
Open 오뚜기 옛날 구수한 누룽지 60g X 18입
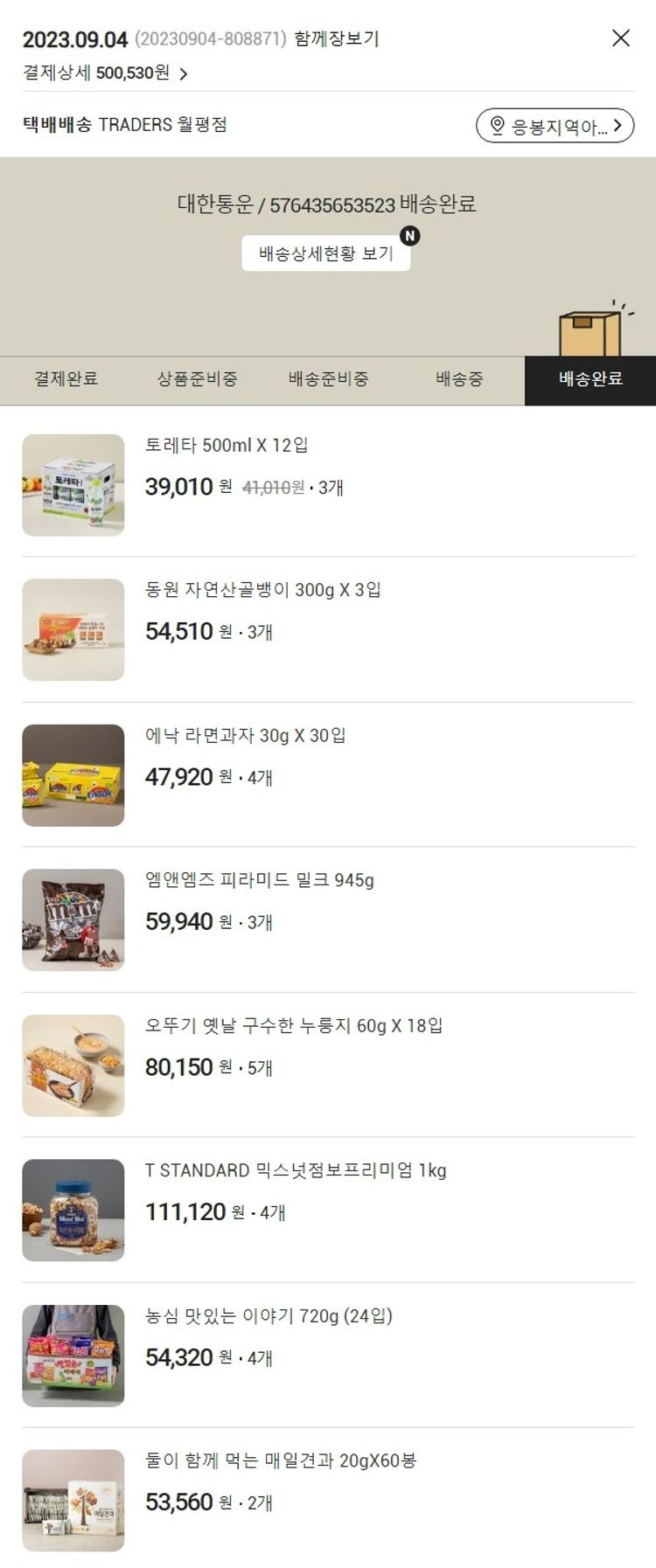tap(293, 1026)
